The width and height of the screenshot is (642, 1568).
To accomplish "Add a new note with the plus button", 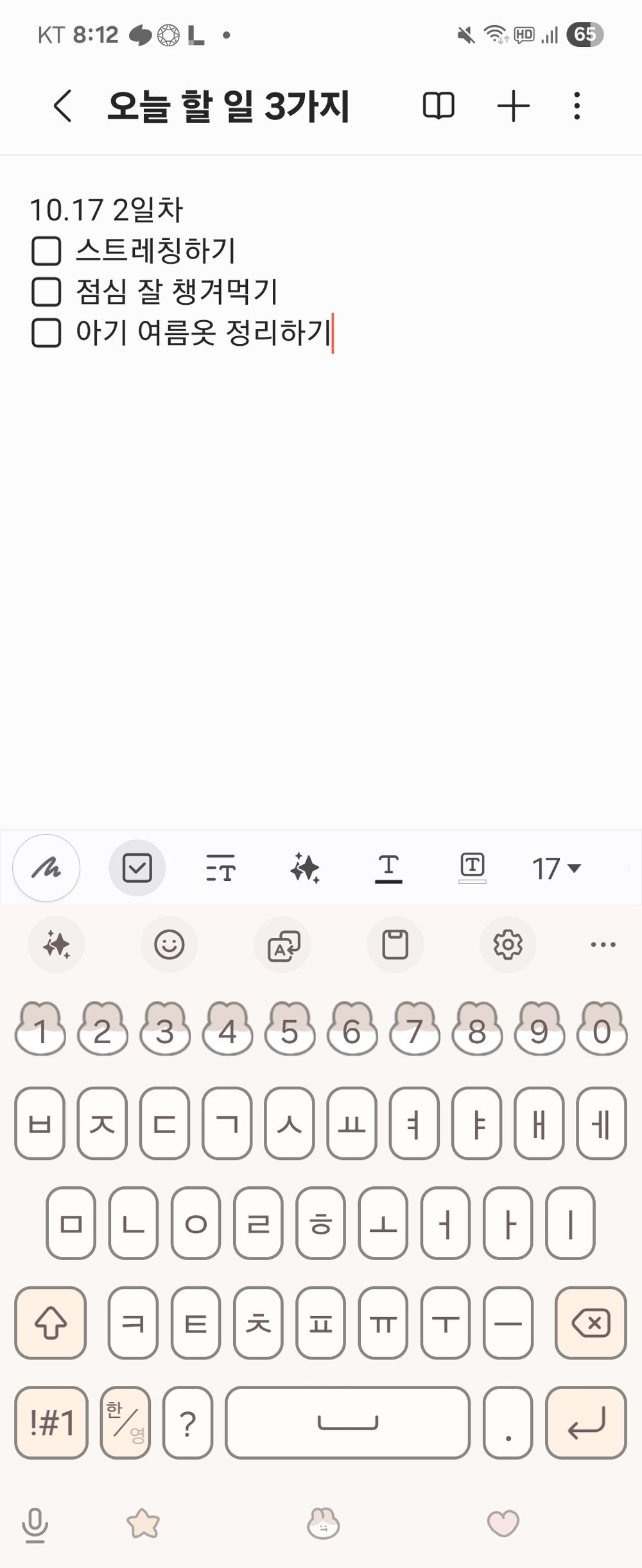I will coord(514,106).
